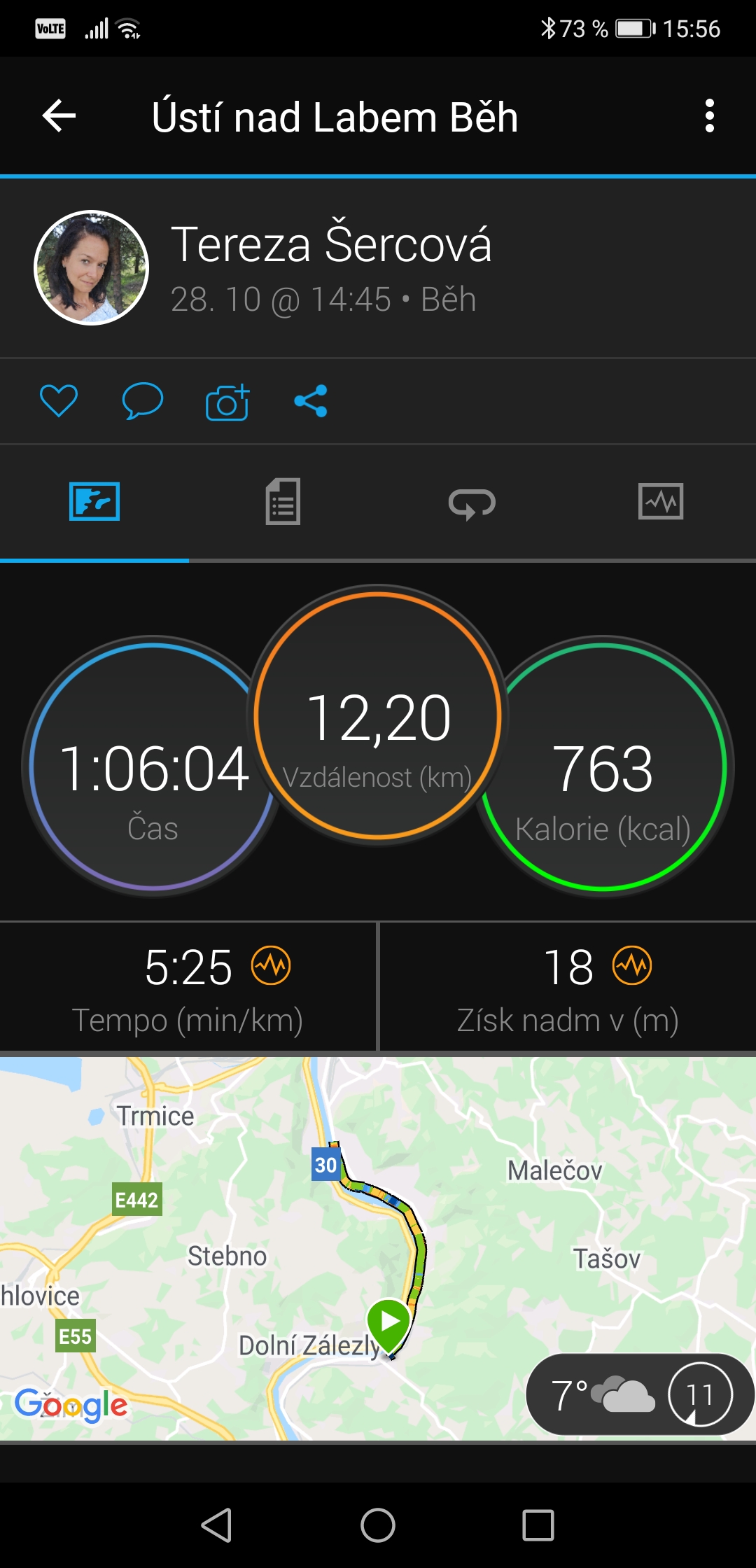Open Tereza Šercová's profile picture
Image resolution: width=756 pixels, height=1568 pixels.
92,267
